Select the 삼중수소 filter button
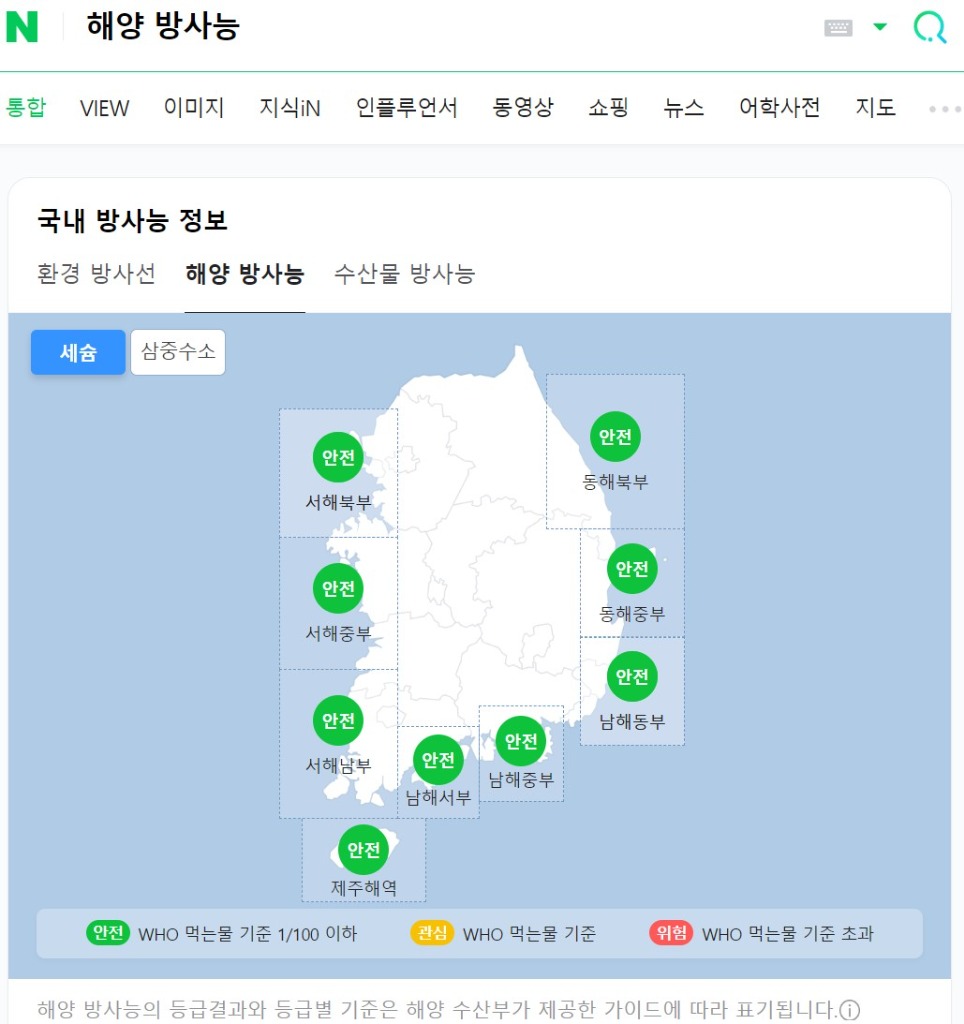 178,352
